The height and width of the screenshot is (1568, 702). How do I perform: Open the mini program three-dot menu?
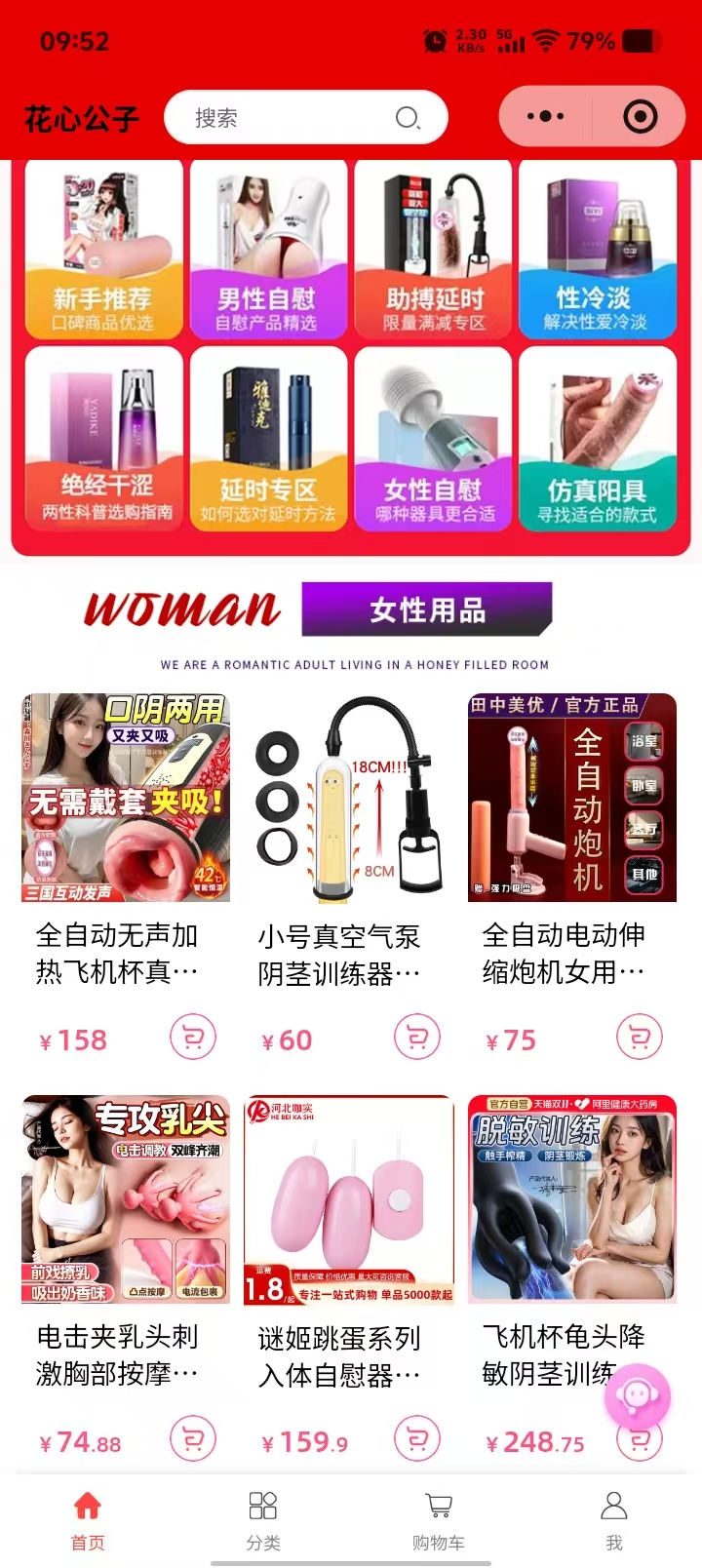545,117
